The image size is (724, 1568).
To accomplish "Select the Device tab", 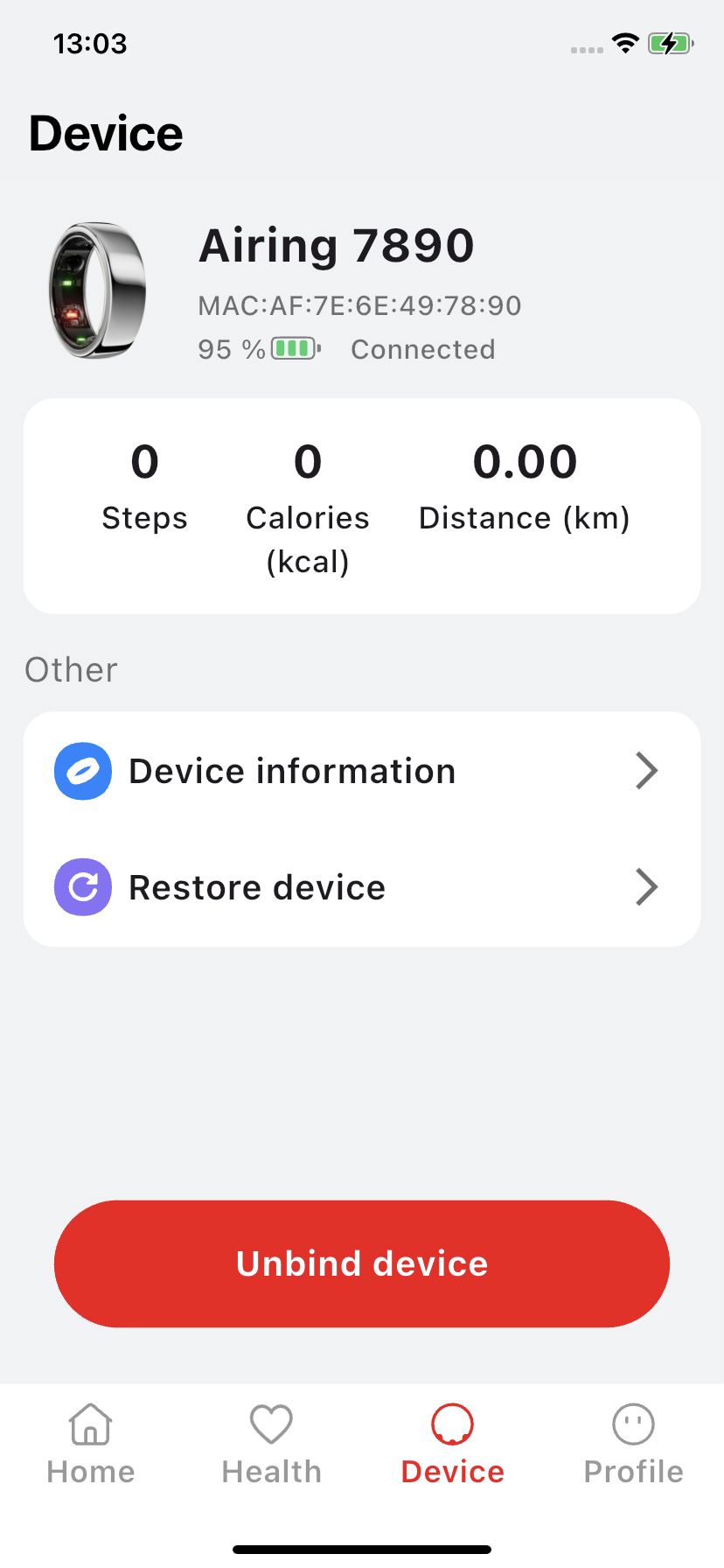I will [452, 1444].
